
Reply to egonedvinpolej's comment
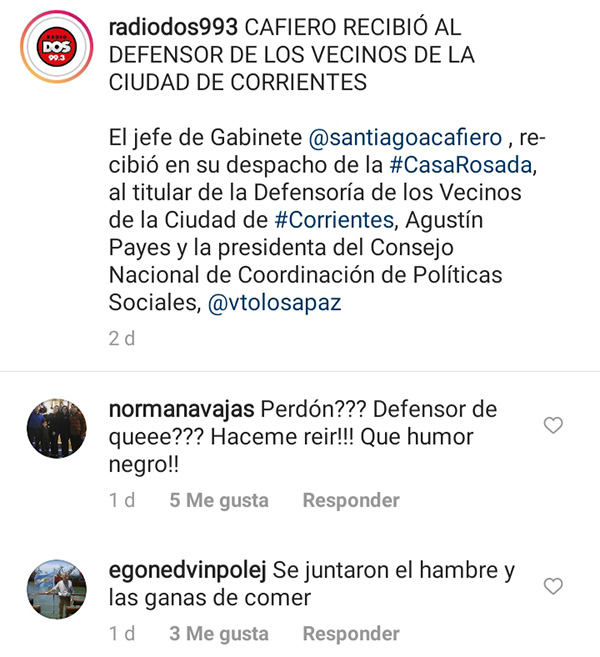point(351,633)
